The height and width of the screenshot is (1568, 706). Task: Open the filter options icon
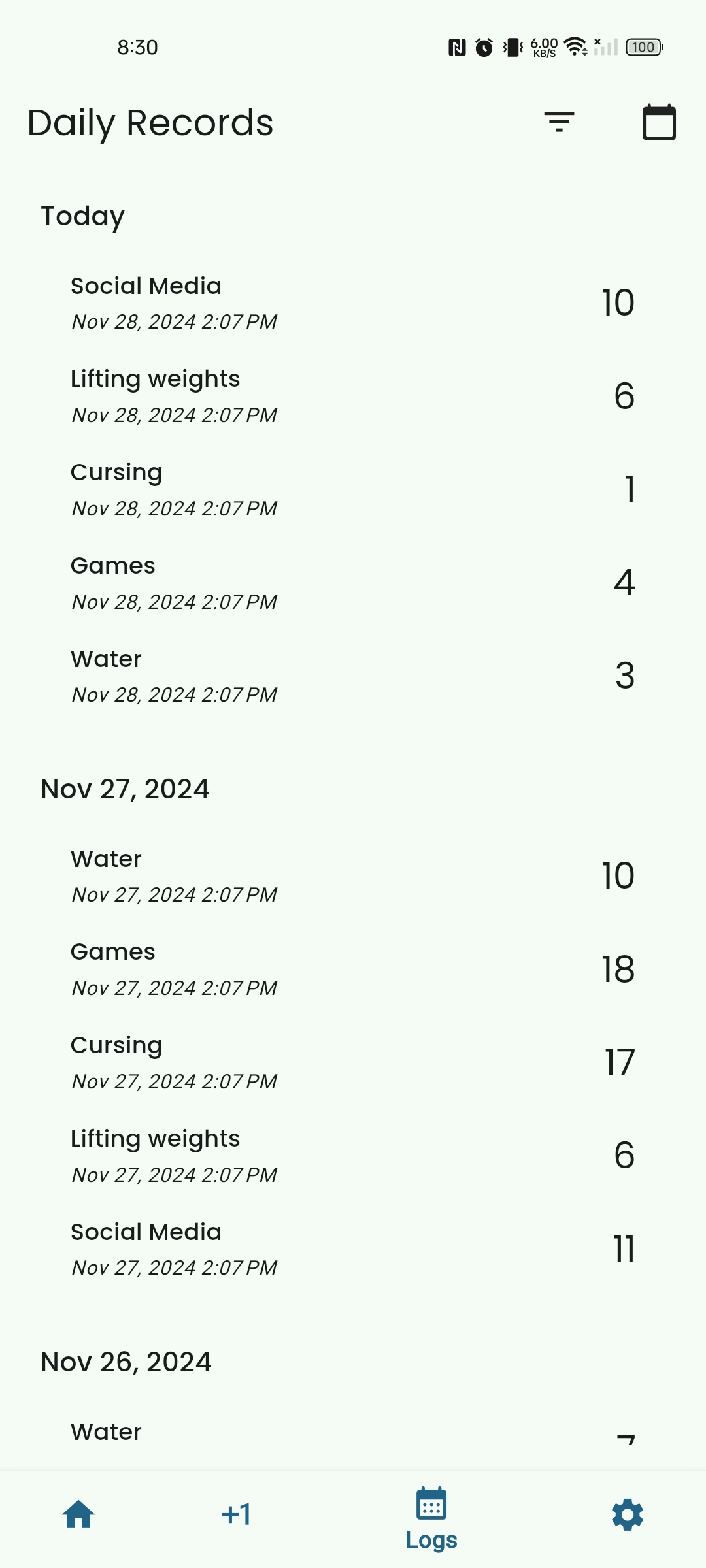pos(560,122)
